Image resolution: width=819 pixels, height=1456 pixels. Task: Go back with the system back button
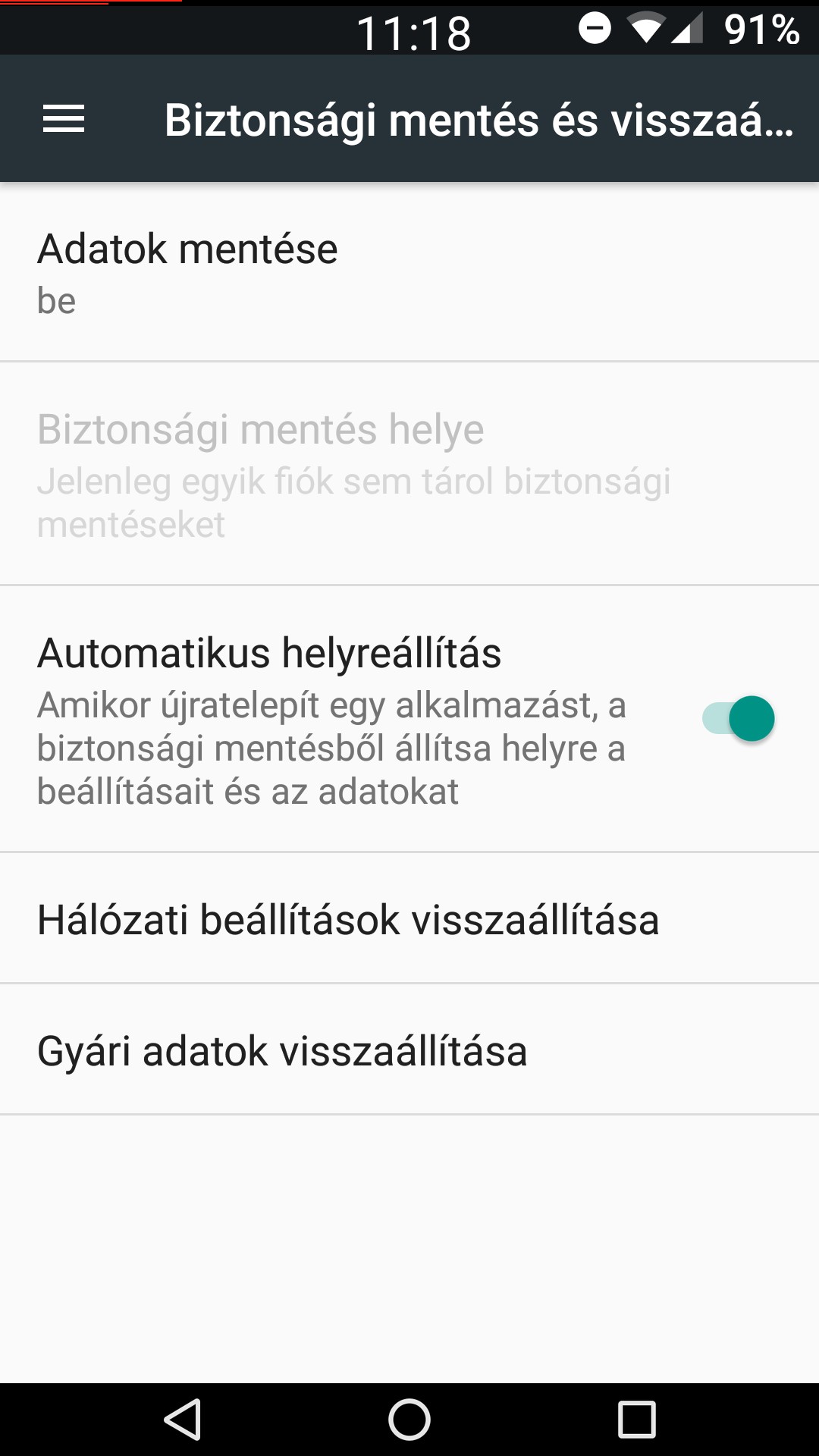click(183, 1420)
